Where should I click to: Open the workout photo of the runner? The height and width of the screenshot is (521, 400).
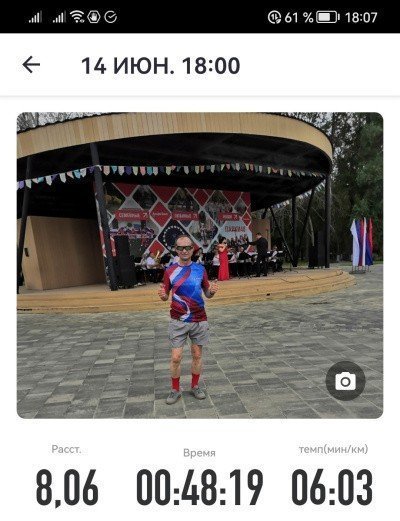(x=200, y=265)
